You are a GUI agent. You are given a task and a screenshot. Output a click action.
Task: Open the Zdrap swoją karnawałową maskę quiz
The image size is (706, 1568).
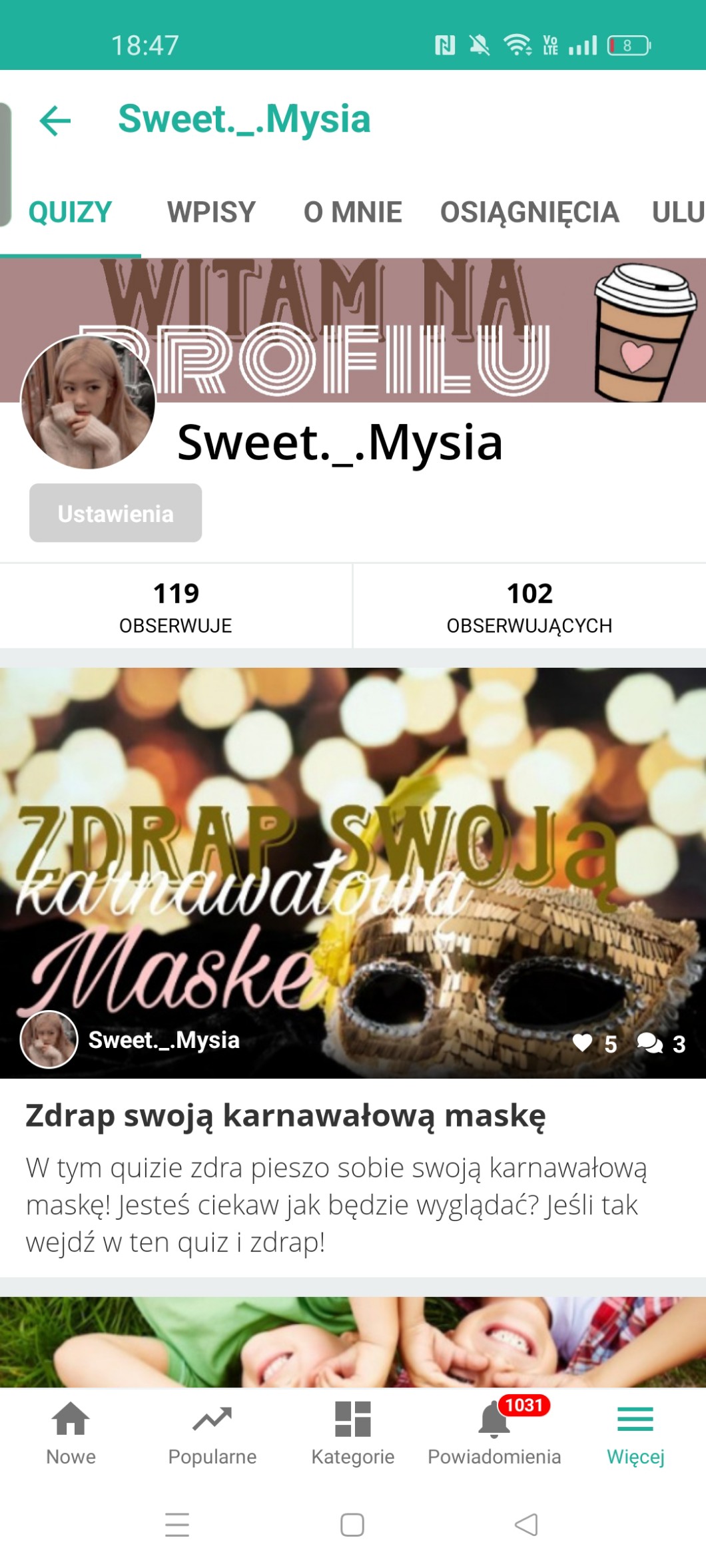tap(286, 1116)
